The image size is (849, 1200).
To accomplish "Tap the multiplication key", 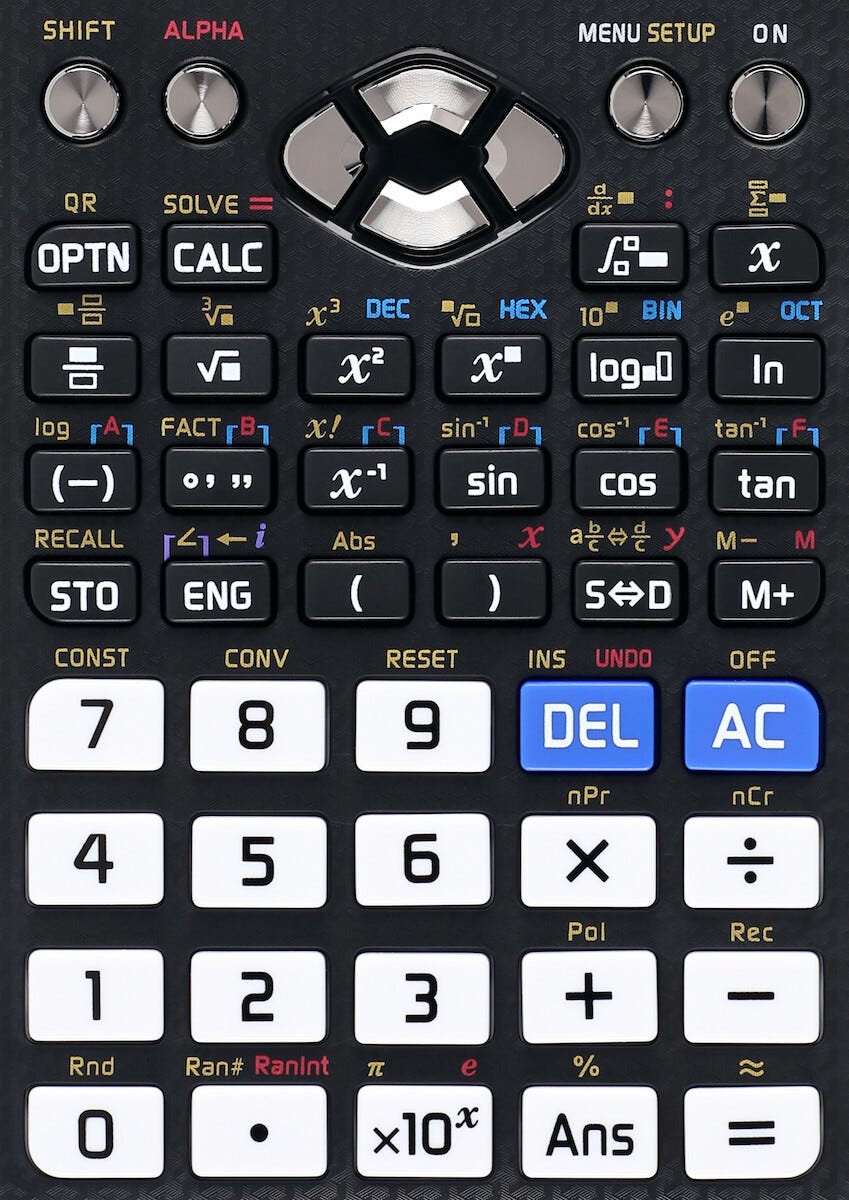I will (588, 861).
